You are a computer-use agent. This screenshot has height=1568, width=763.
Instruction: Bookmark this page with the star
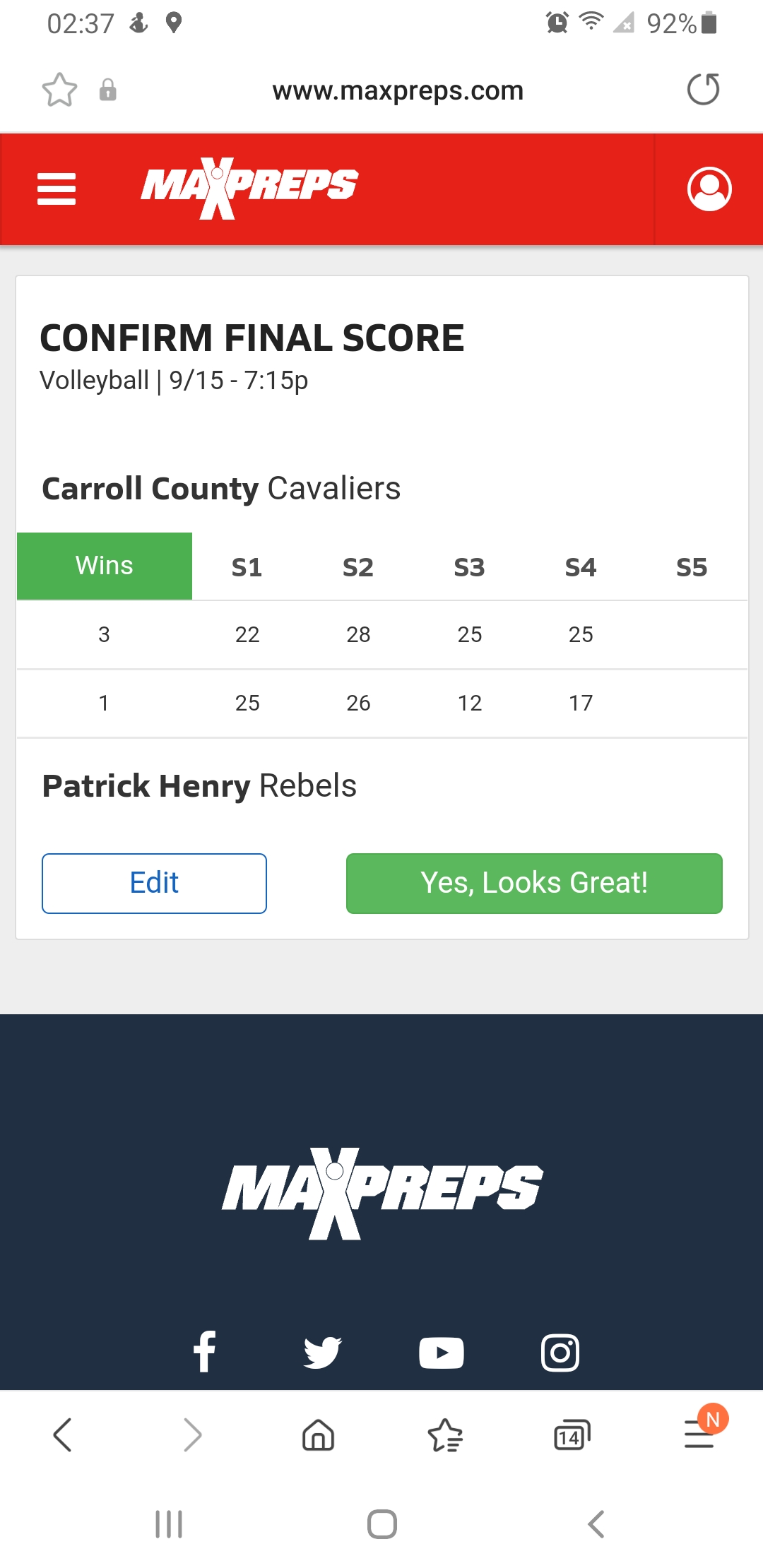[x=59, y=90]
